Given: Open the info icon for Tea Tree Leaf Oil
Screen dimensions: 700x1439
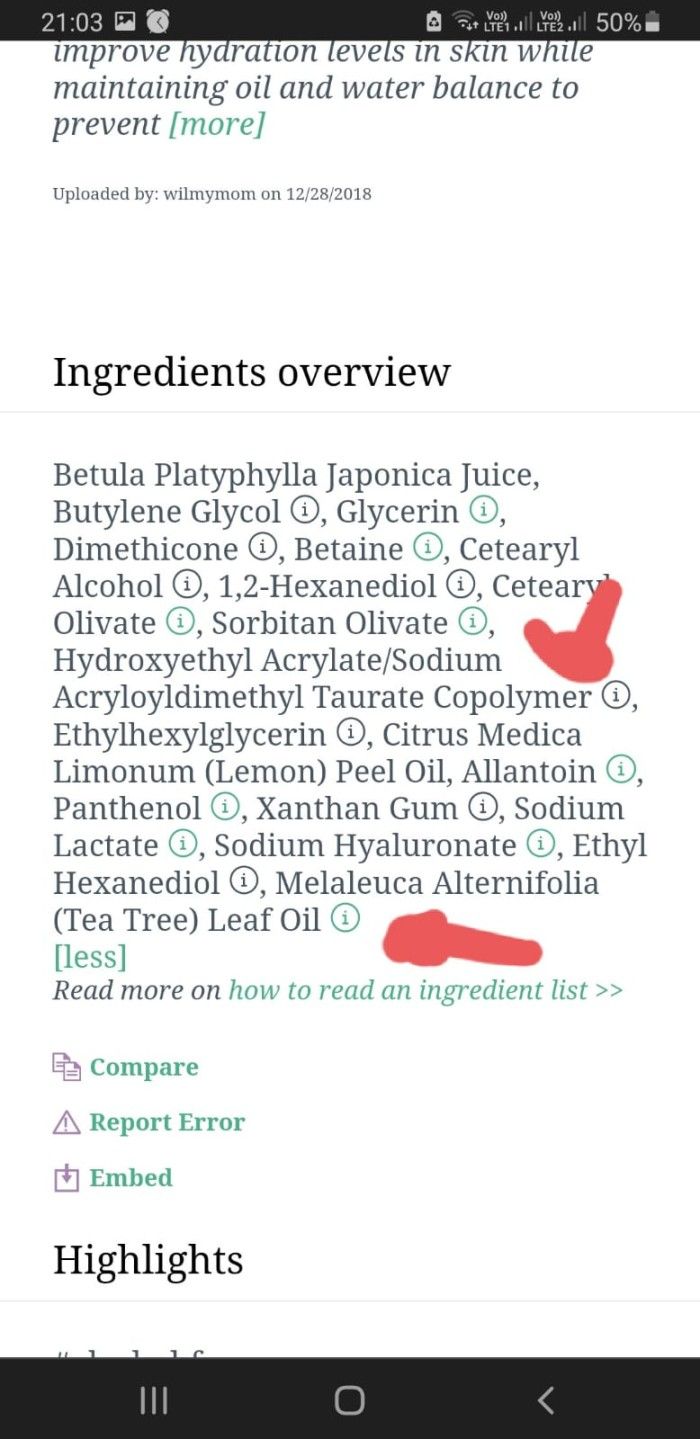Looking at the screenshot, I should click(x=345, y=918).
